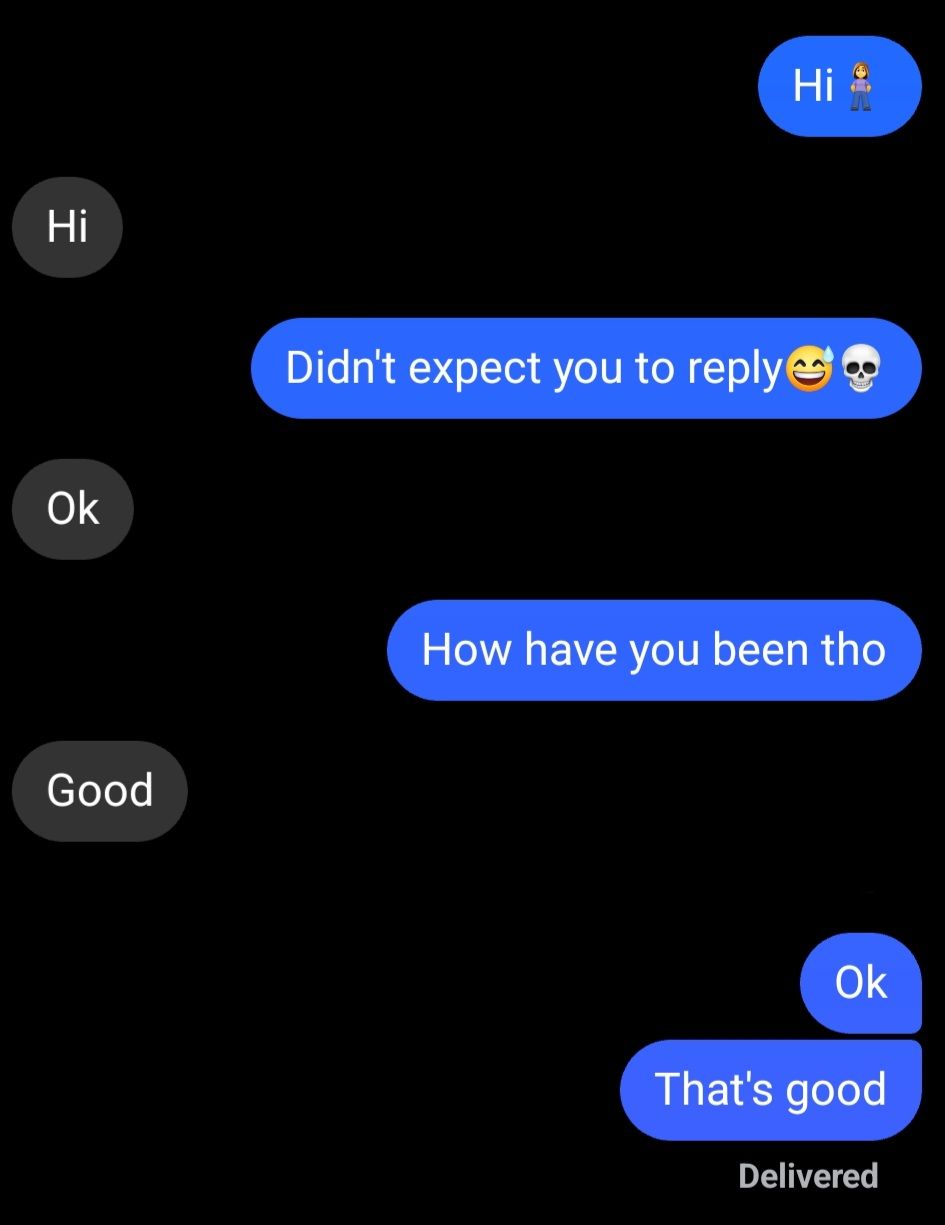
Task: Select the "How have you been tho" message
Action: (x=653, y=650)
